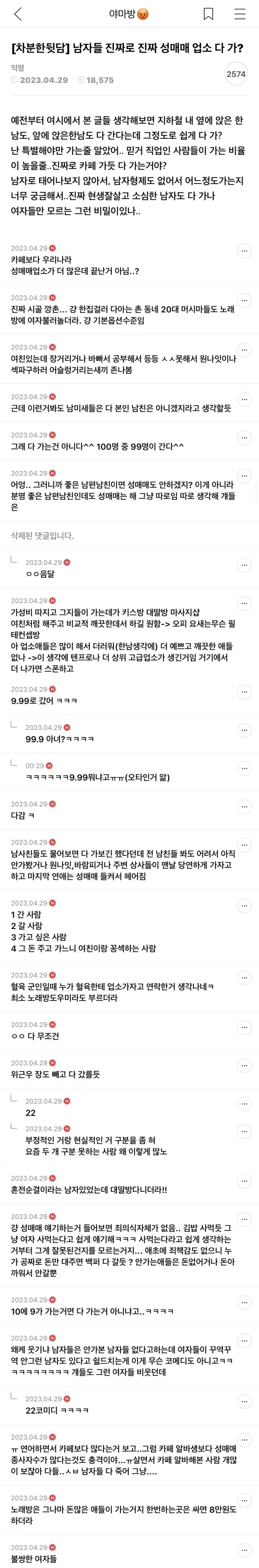The height and width of the screenshot is (1568, 259).
Task: Open the hamburger menu
Action: [x=240, y=14]
